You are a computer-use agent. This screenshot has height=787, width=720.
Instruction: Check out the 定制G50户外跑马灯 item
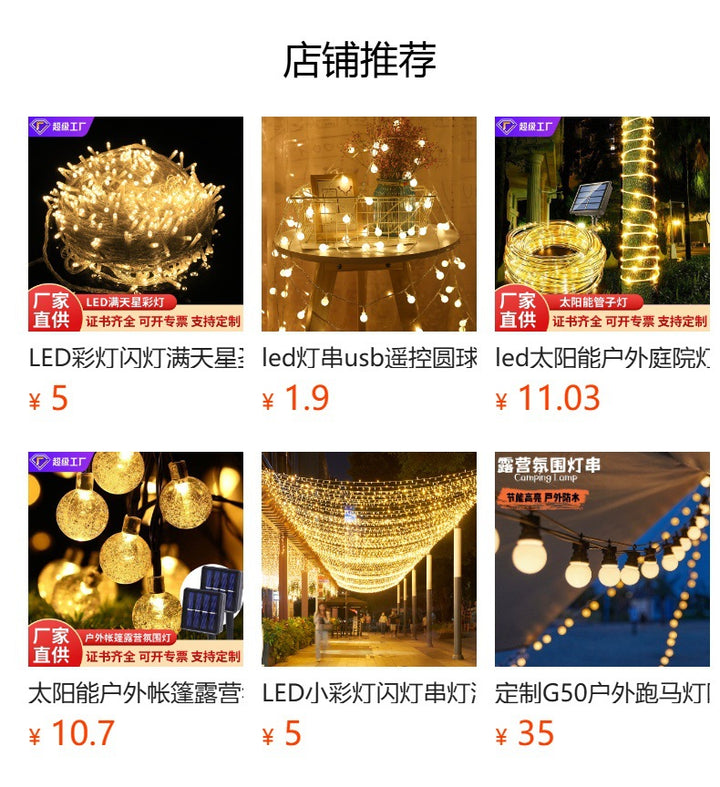point(602,559)
